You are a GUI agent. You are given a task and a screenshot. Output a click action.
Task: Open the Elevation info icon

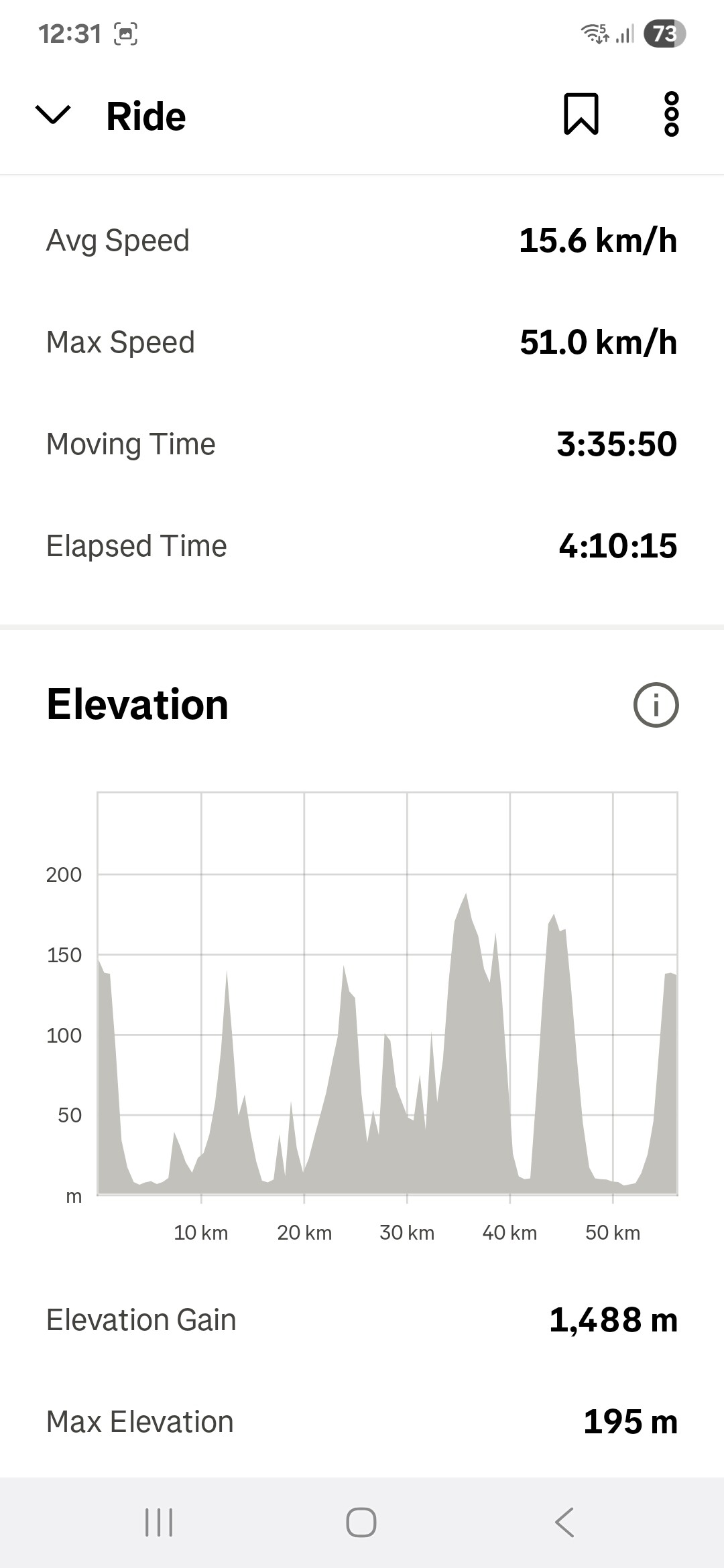tap(656, 705)
